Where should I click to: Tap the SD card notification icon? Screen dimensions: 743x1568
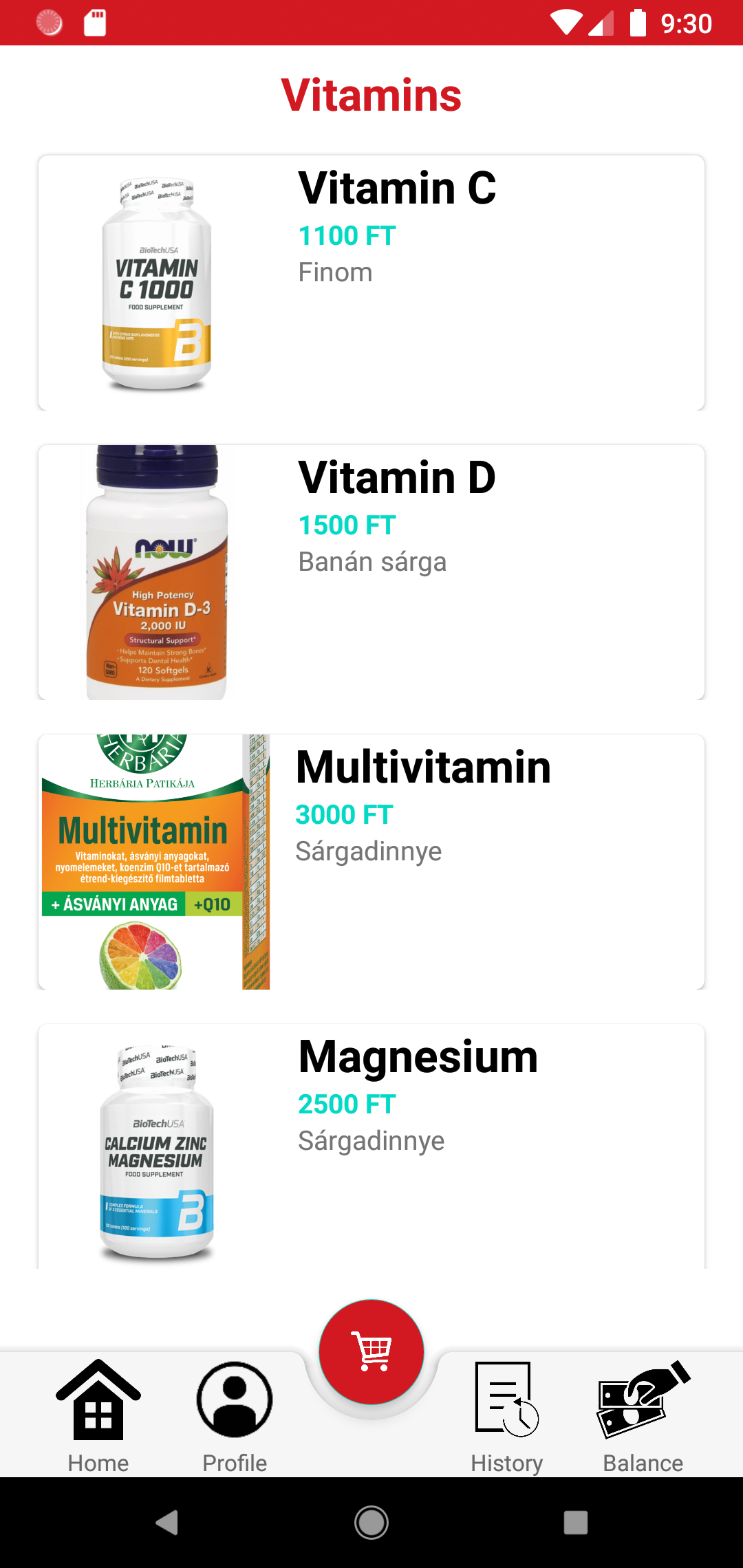click(95, 23)
